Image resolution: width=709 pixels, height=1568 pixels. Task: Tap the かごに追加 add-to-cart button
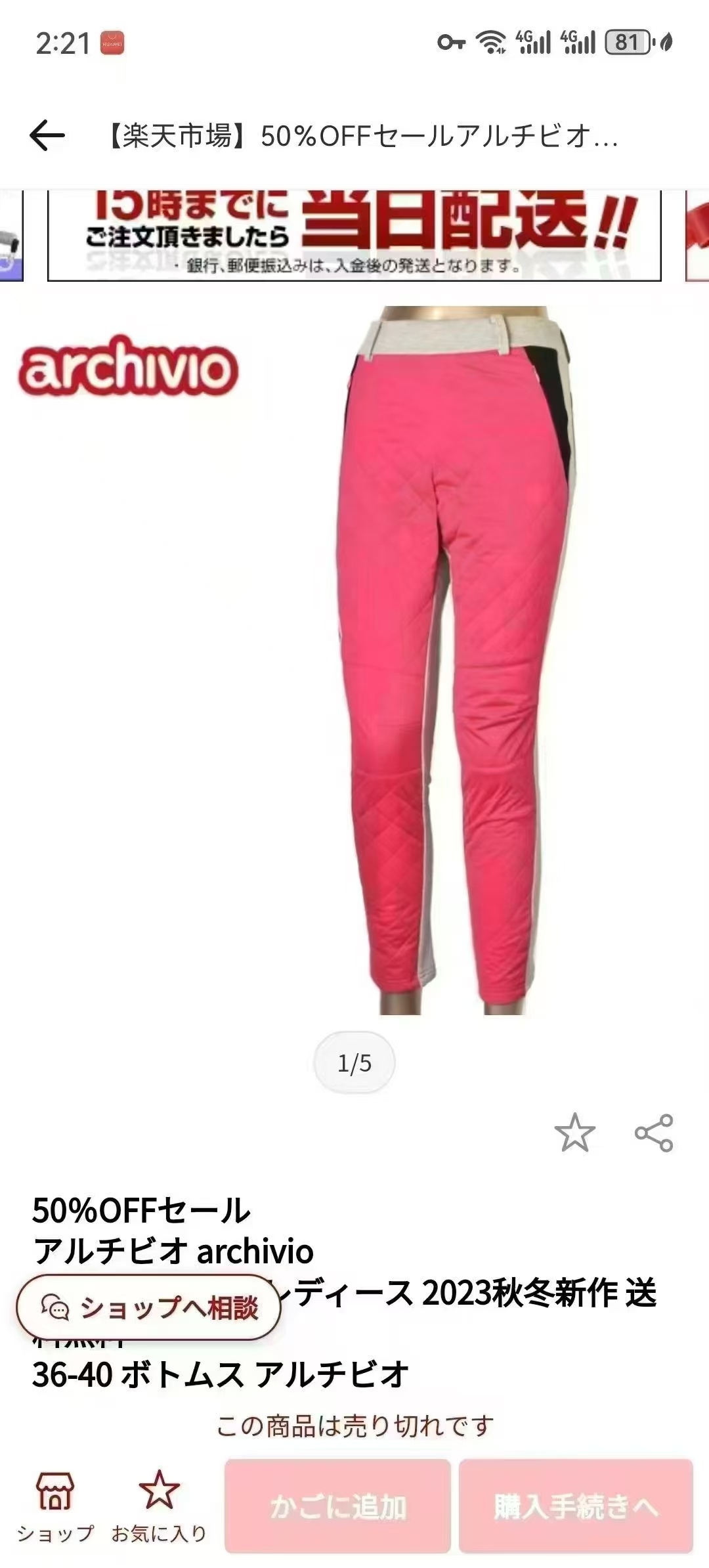click(x=337, y=1506)
